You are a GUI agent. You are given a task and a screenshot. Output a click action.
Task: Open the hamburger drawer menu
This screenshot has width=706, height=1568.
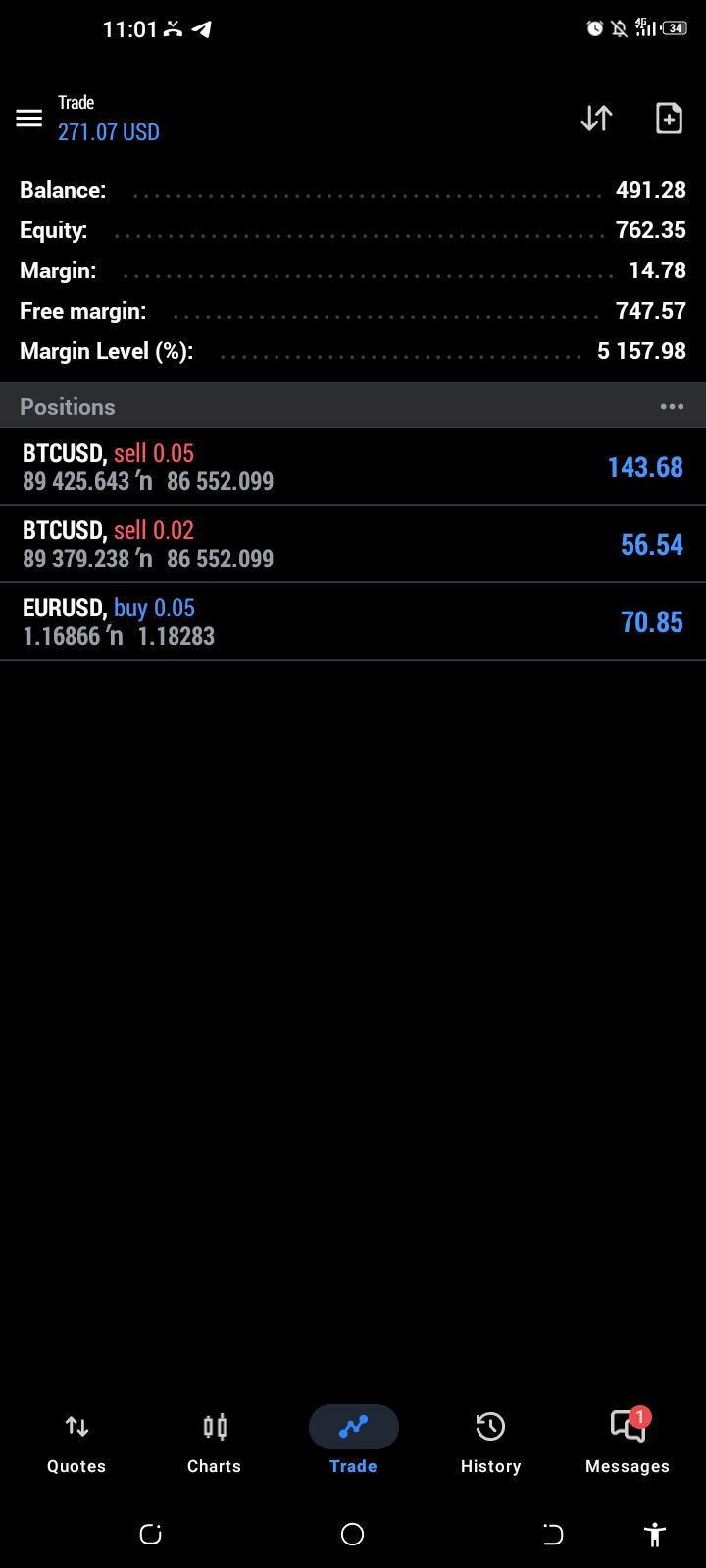(x=29, y=119)
